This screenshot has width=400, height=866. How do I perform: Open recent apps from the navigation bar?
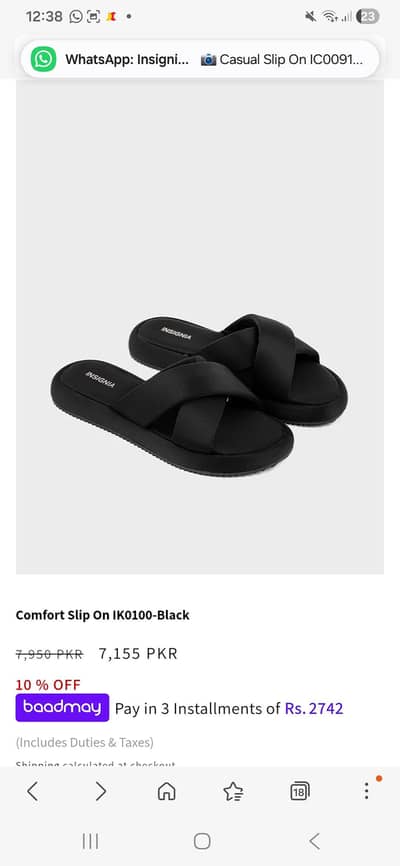click(90, 841)
